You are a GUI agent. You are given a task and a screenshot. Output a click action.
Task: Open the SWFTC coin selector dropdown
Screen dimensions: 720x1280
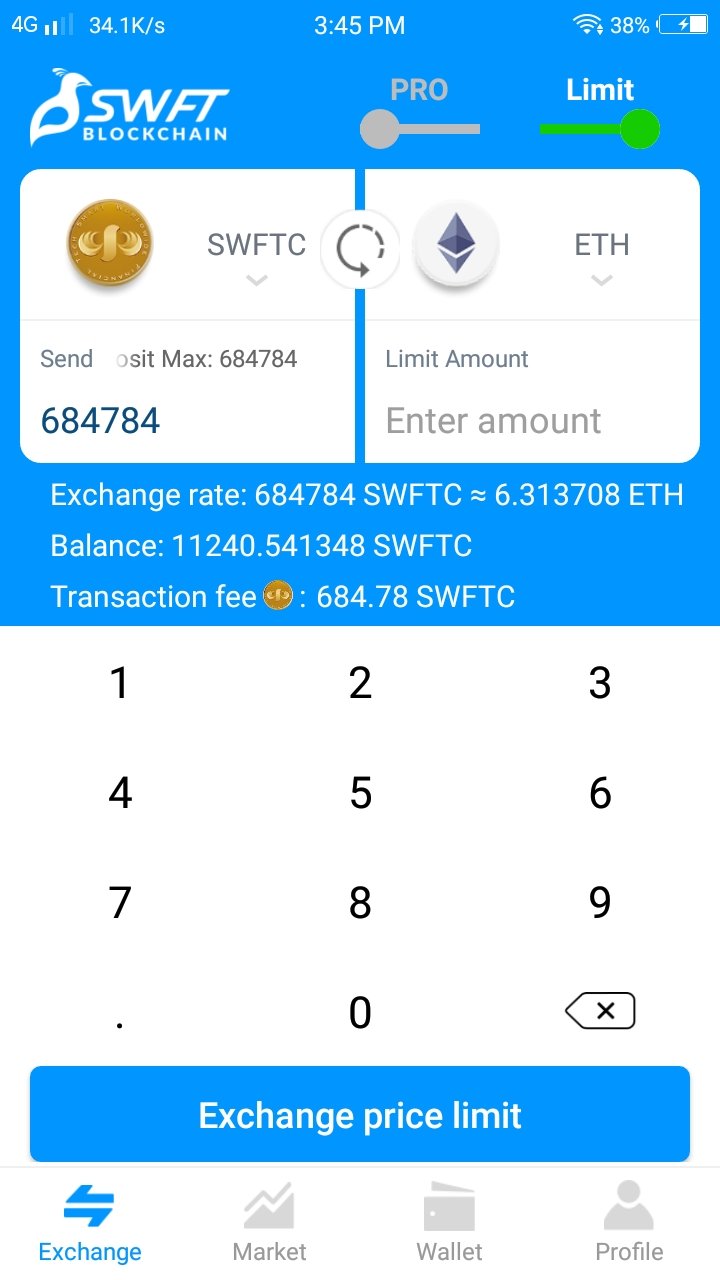(x=256, y=255)
